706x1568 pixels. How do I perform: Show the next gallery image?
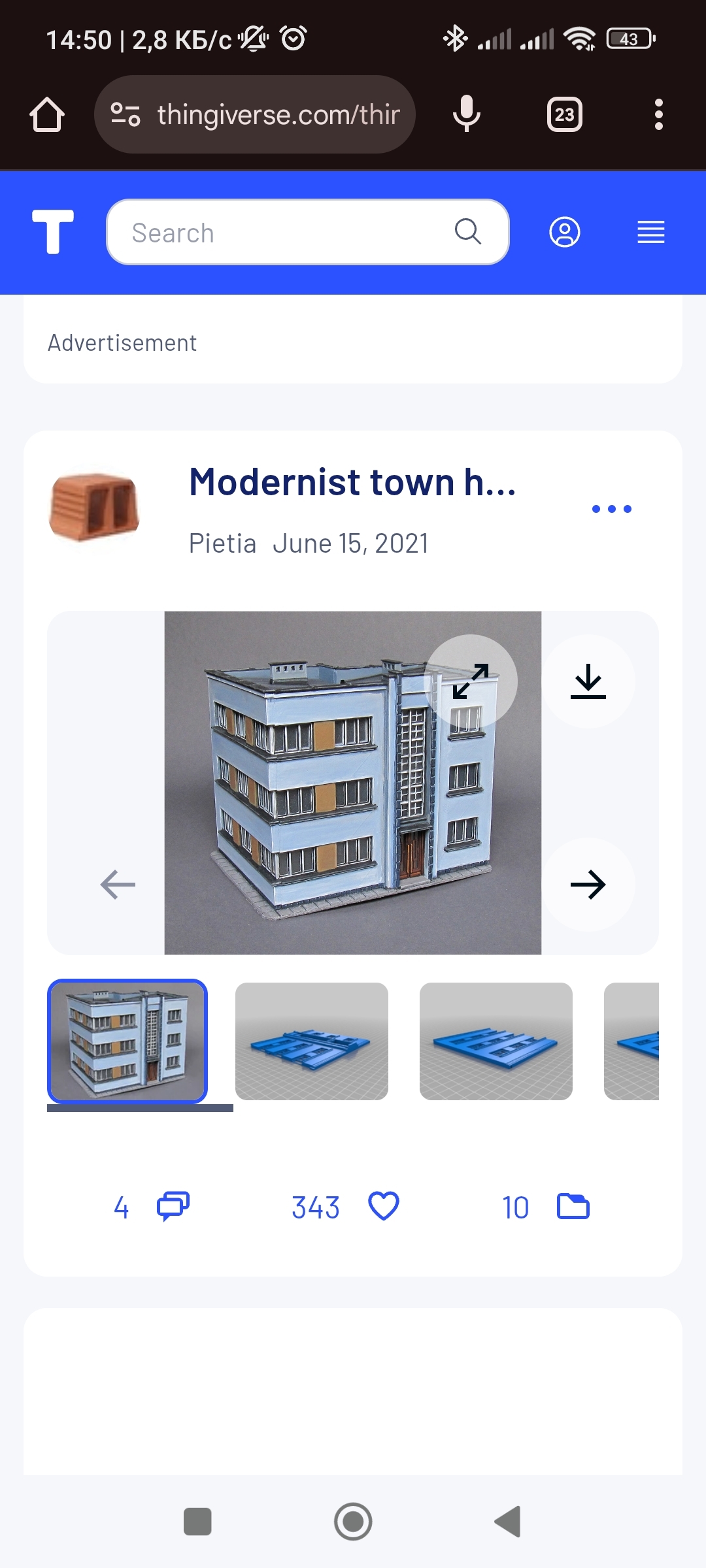[588, 885]
